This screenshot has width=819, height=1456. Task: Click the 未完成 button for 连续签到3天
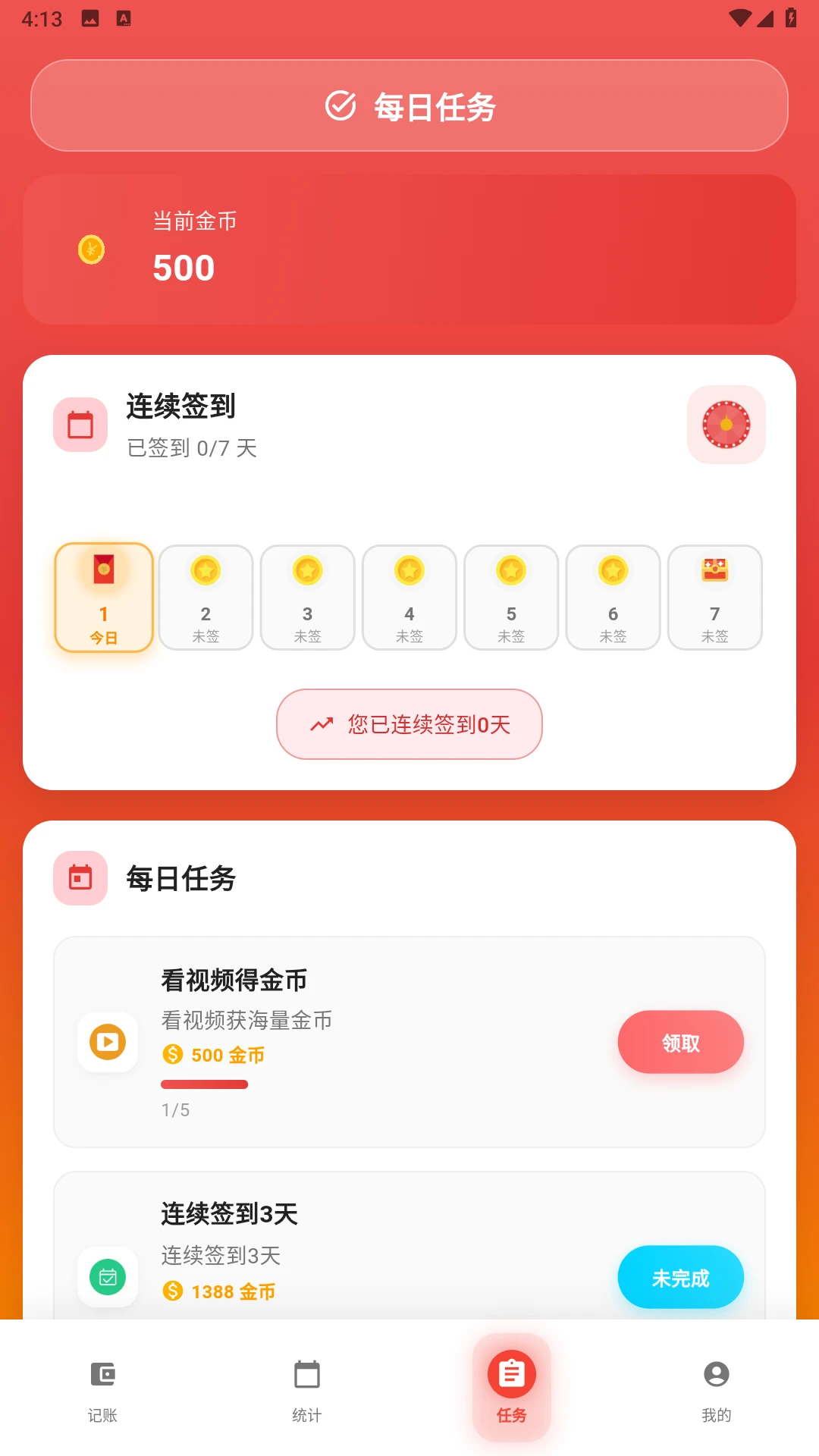pos(680,1277)
